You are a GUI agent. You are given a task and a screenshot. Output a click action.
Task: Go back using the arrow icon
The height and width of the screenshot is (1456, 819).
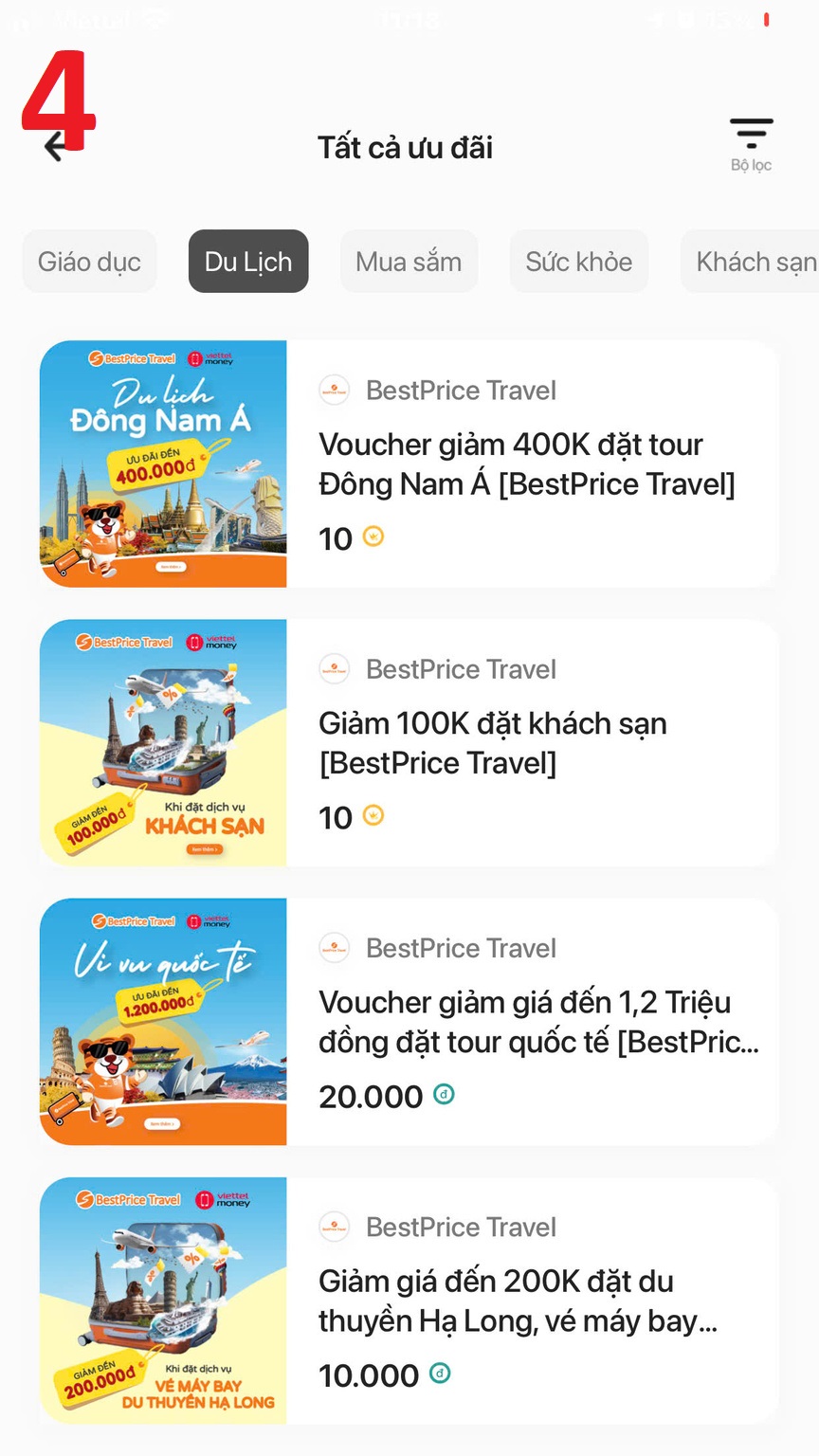(57, 147)
